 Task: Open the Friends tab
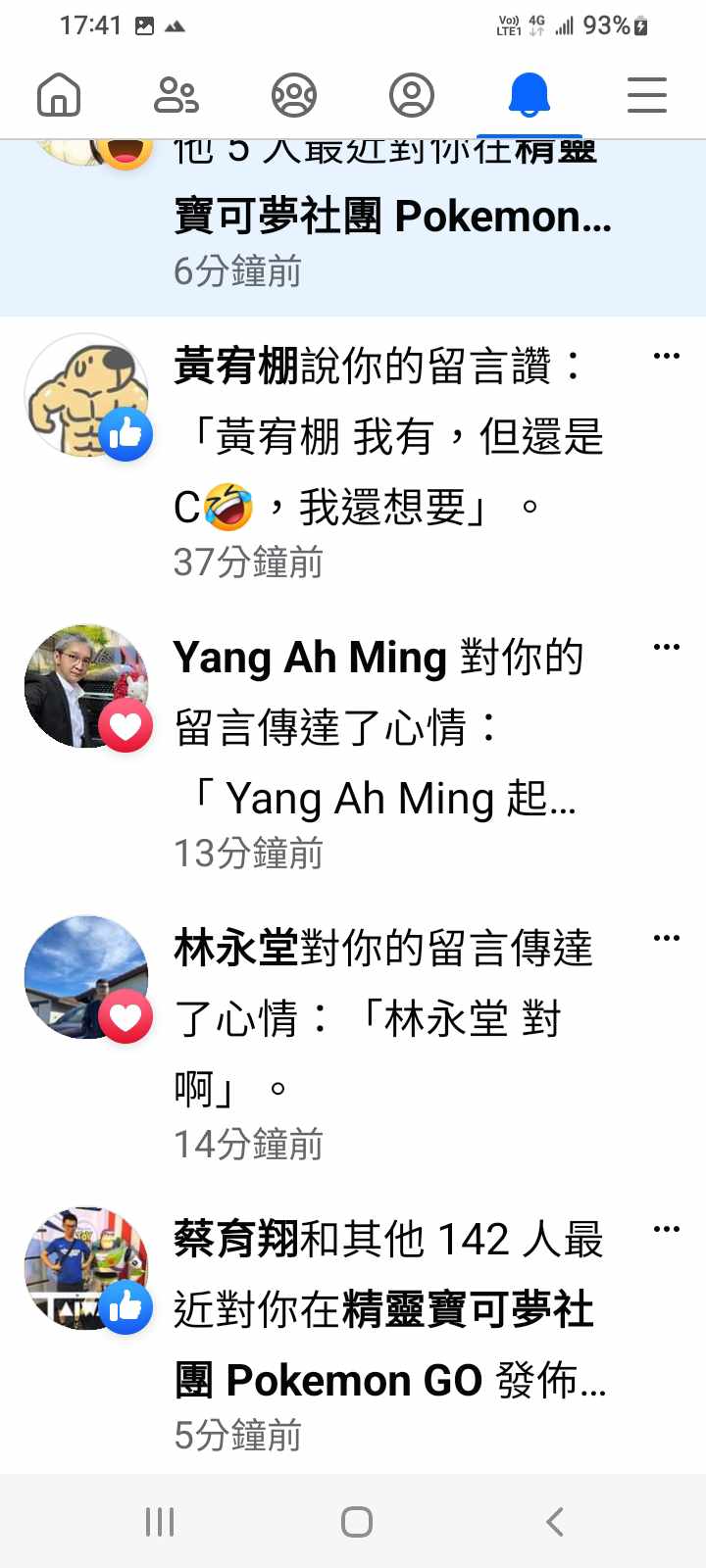[176, 96]
